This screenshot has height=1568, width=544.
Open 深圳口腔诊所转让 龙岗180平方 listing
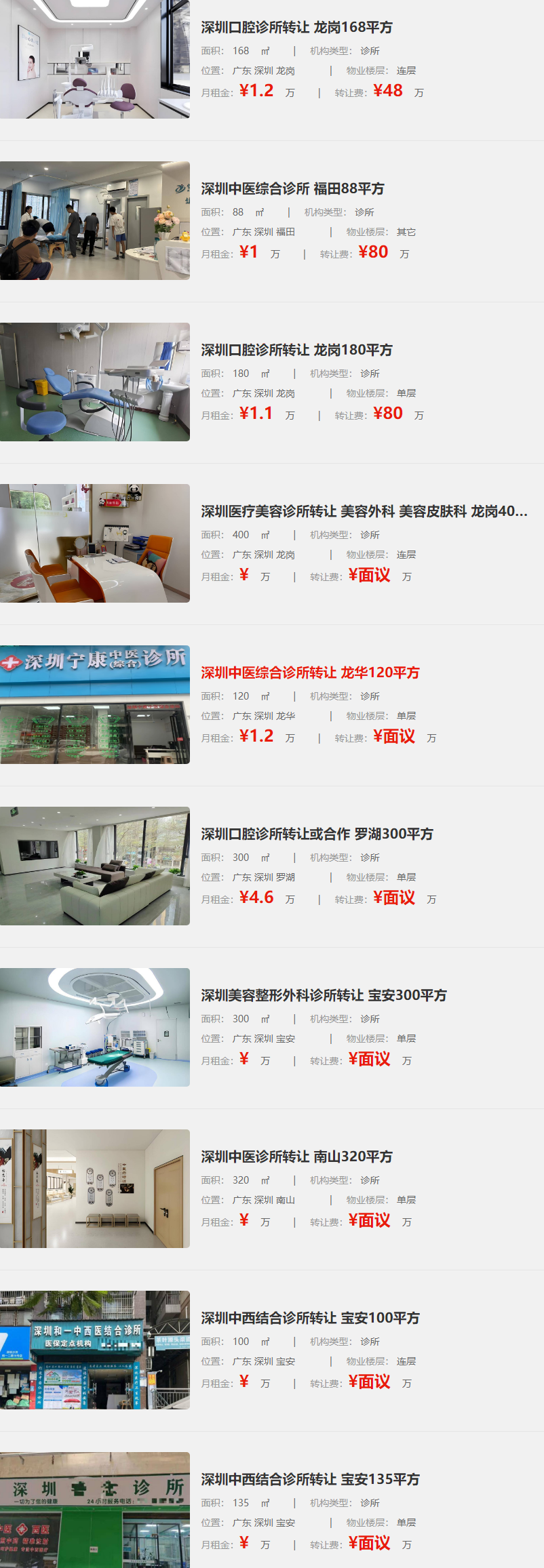pos(296,350)
